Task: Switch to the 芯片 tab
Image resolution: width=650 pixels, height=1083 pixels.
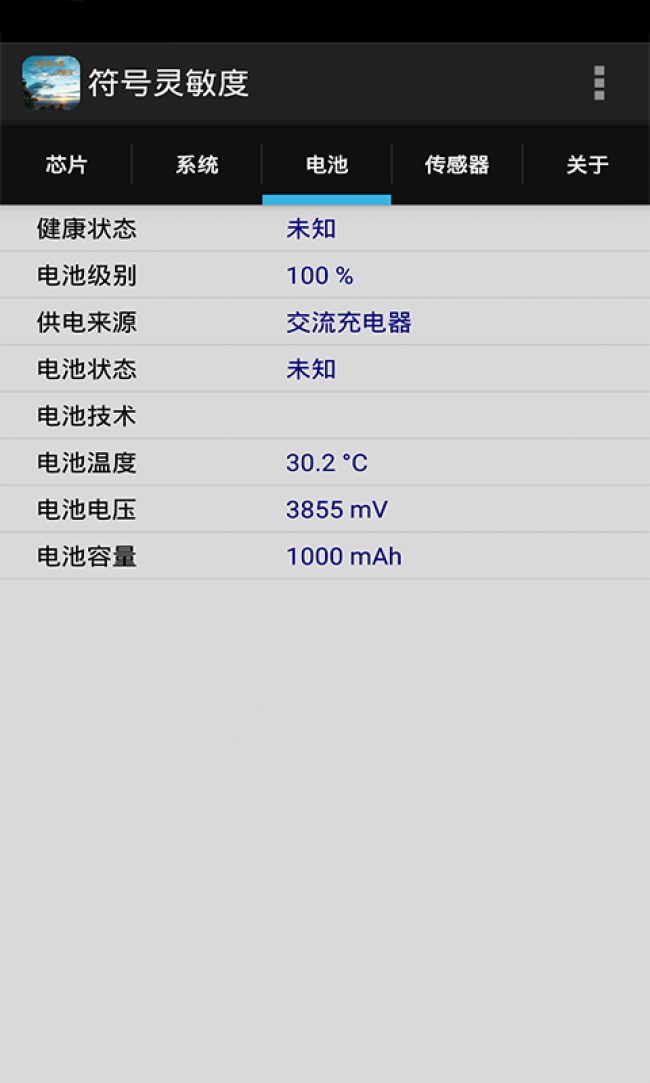Action: 66,165
